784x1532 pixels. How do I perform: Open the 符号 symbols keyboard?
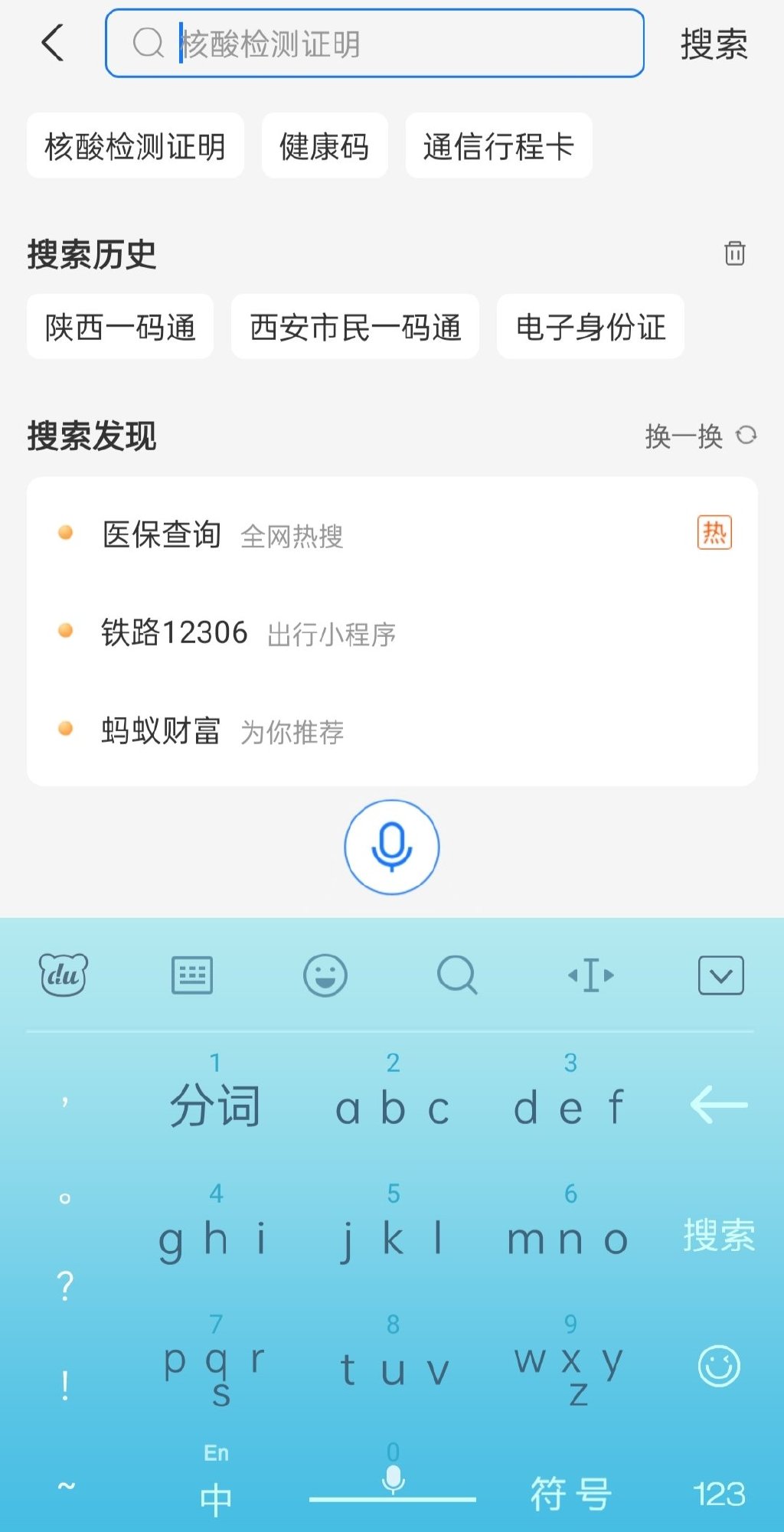pos(571,1494)
